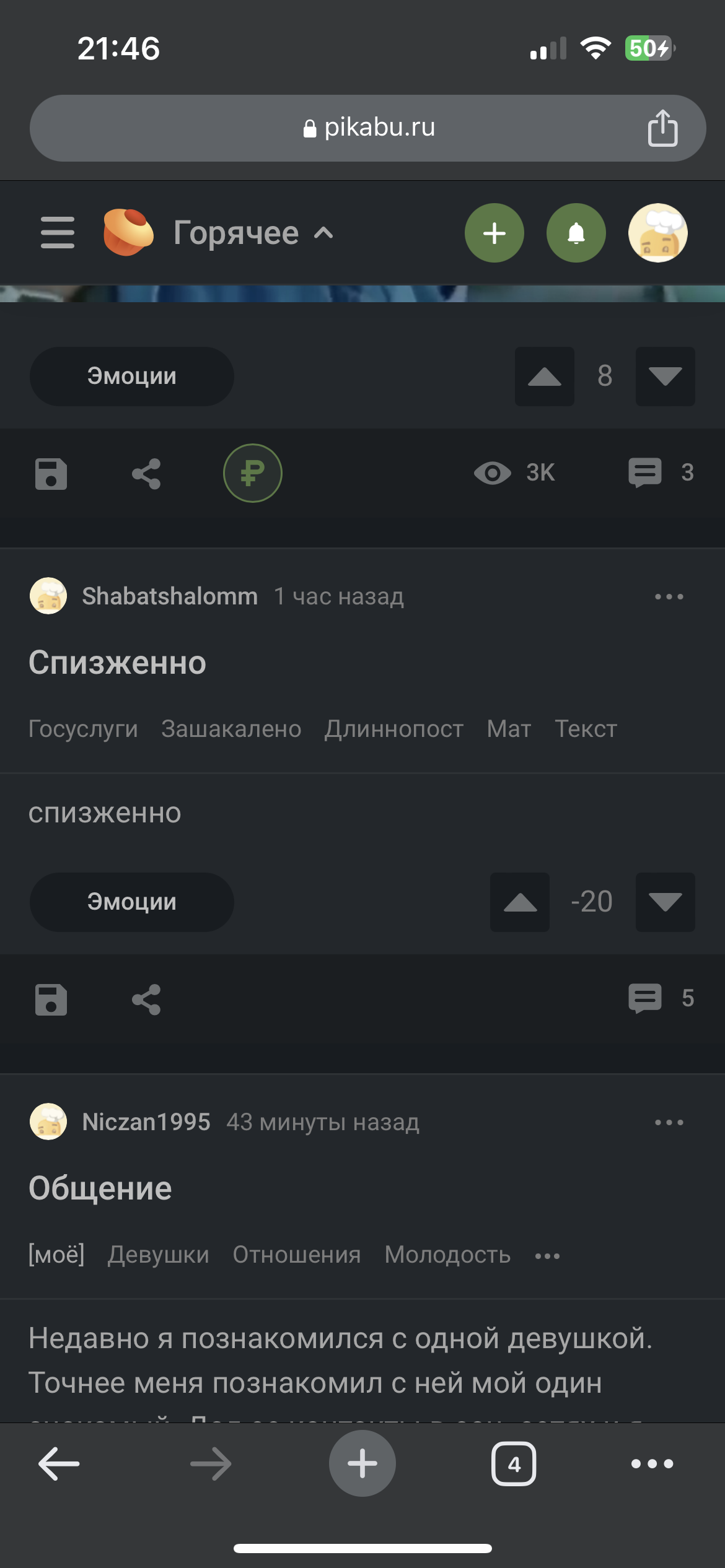Viewport: 725px width, 1568px height.
Task: Open Niczan1995's profile
Action: tap(146, 1122)
